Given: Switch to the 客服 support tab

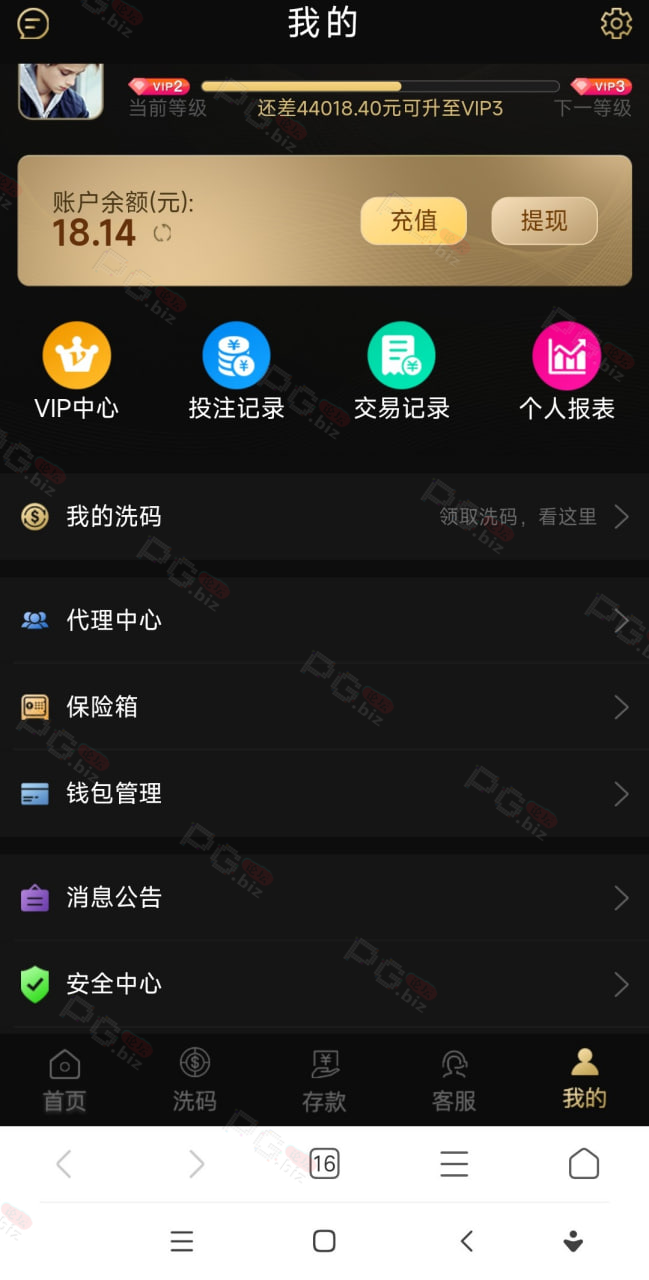Looking at the screenshot, I should [454, 1081].
